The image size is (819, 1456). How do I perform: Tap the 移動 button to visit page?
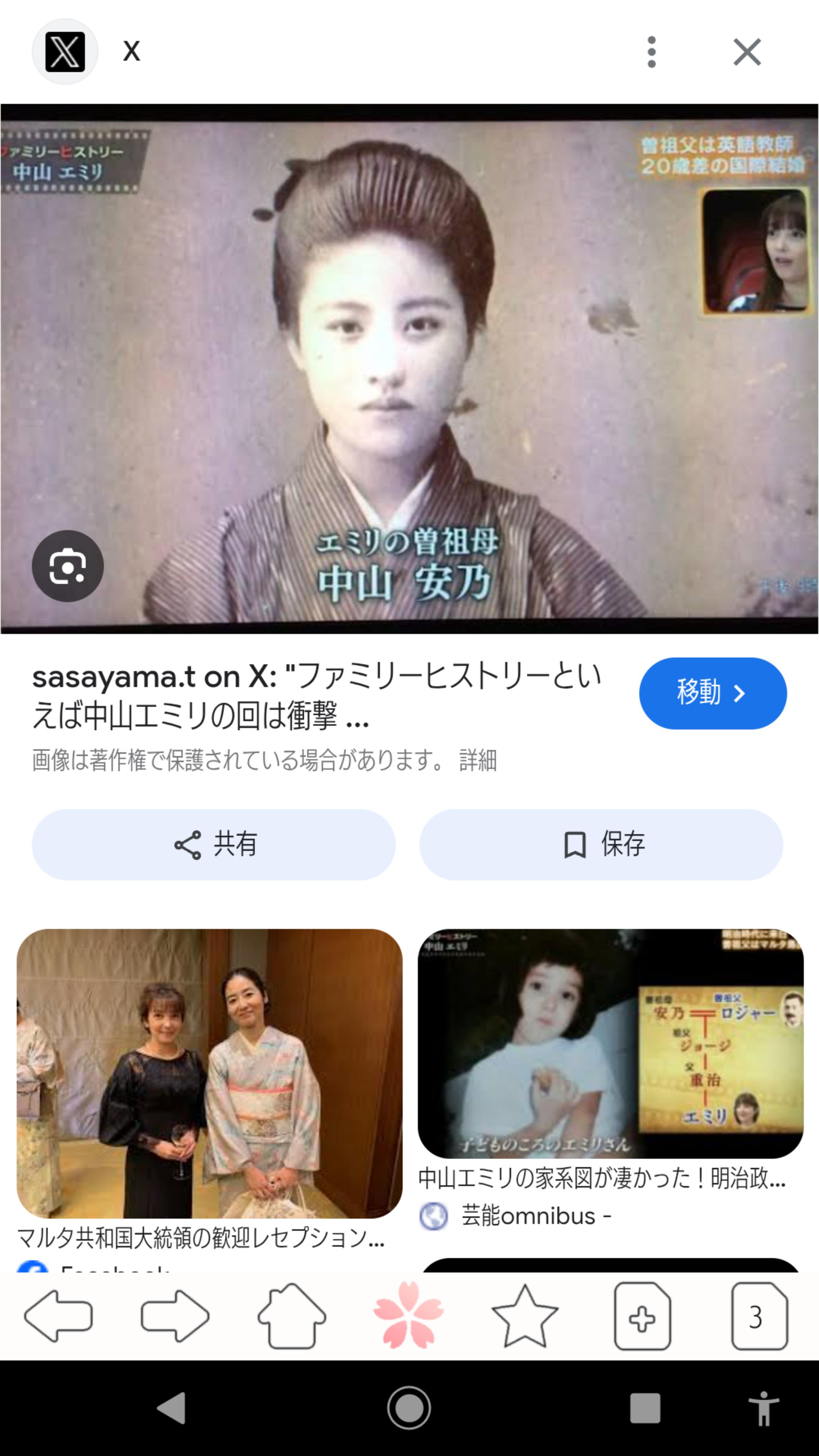tap(712, 693)
